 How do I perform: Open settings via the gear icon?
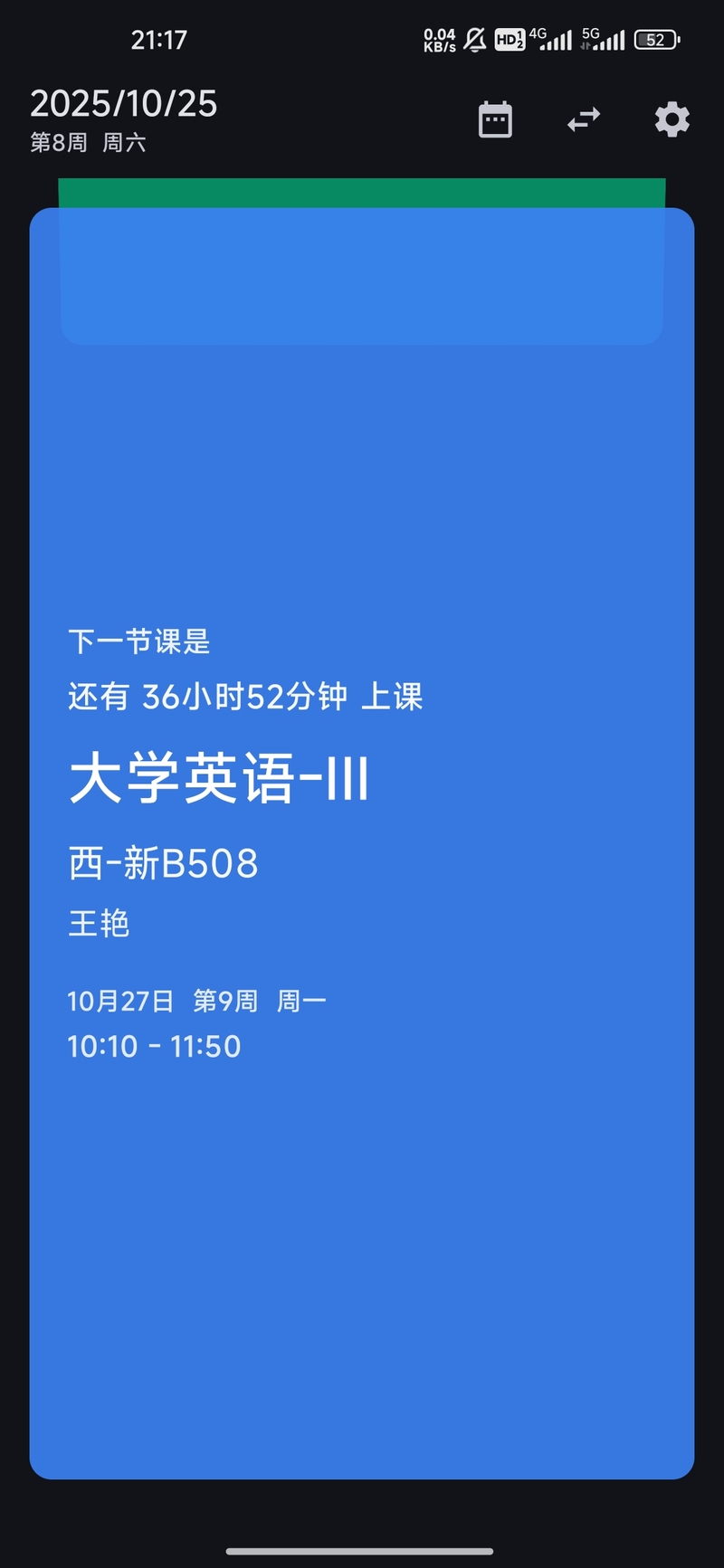[x=672, y=119]
